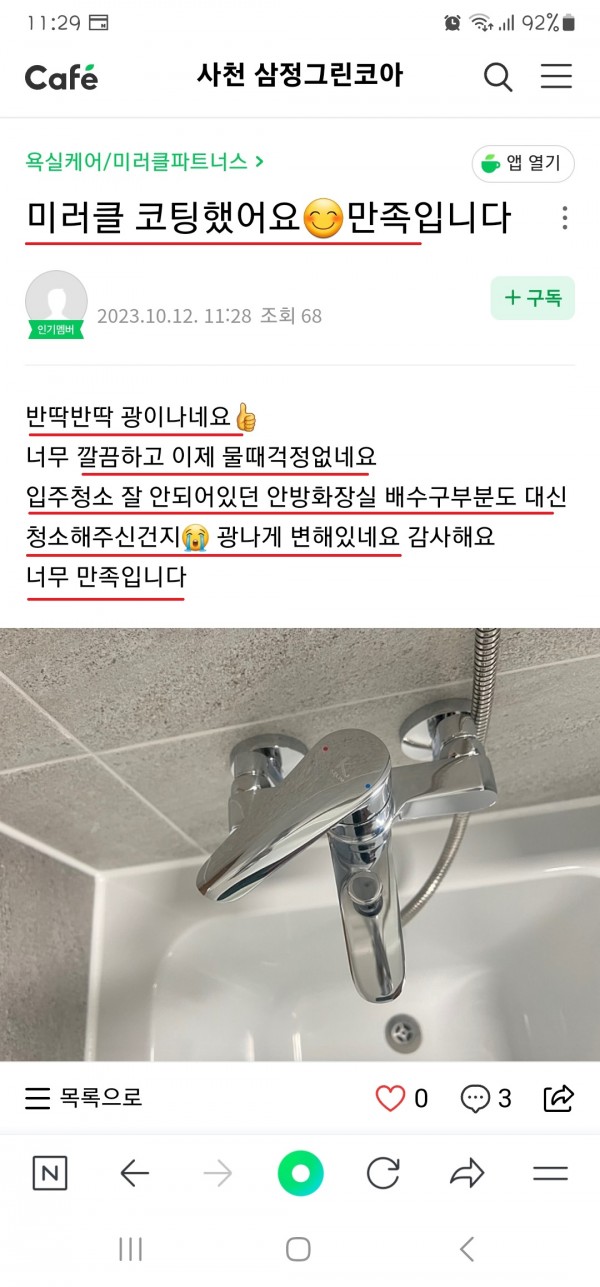Tap the 앱 열기 button
600x1287 pixels.
(x=522, y=163)
